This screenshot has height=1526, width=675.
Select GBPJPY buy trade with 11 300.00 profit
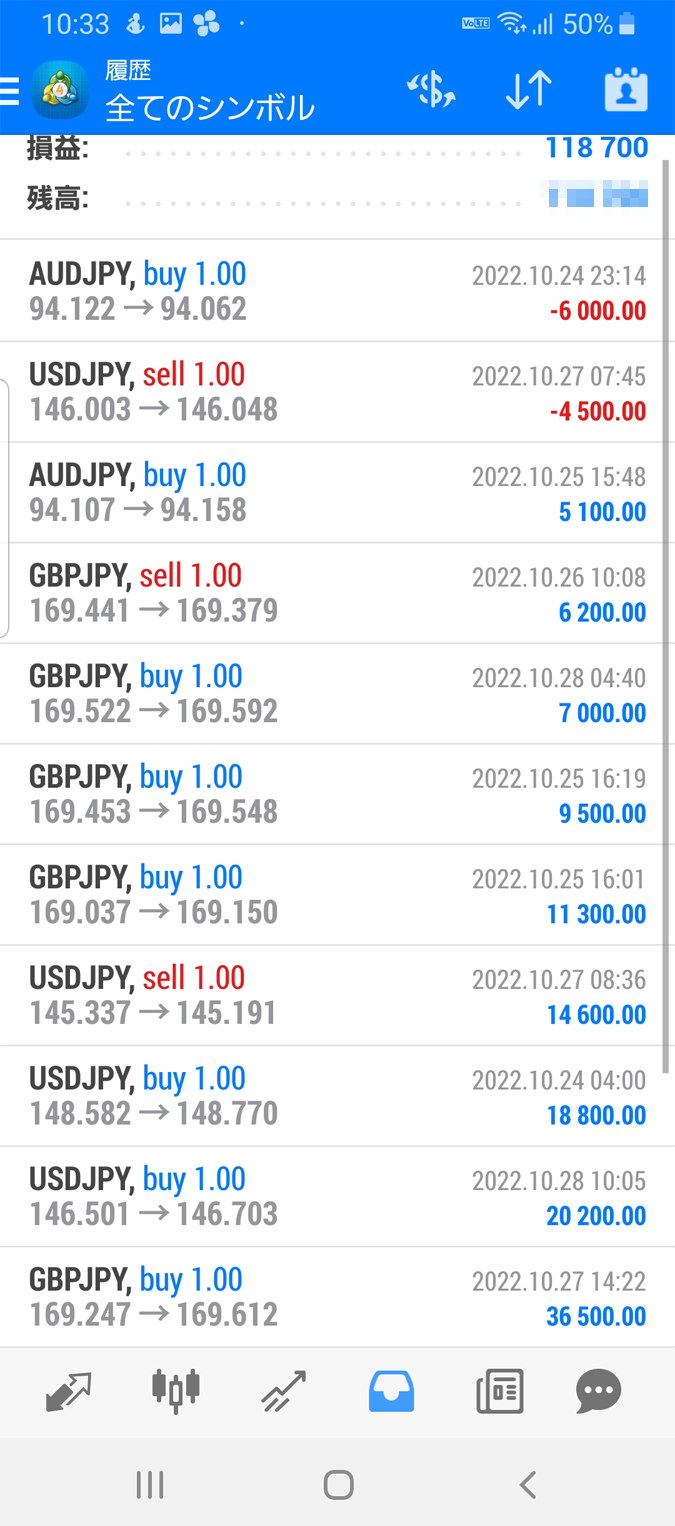tap(337, 895)
